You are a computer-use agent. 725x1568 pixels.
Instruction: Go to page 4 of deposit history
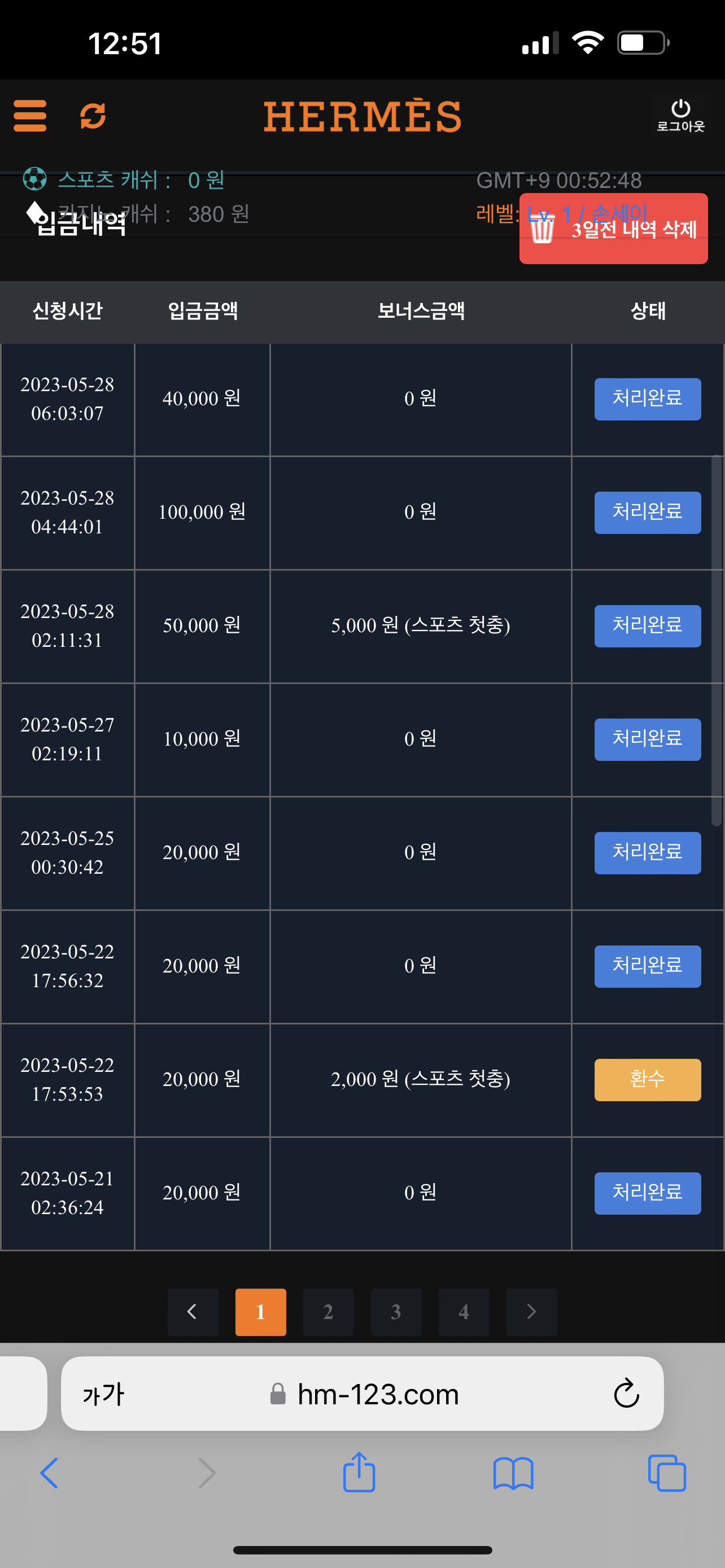coord(464,1312)
